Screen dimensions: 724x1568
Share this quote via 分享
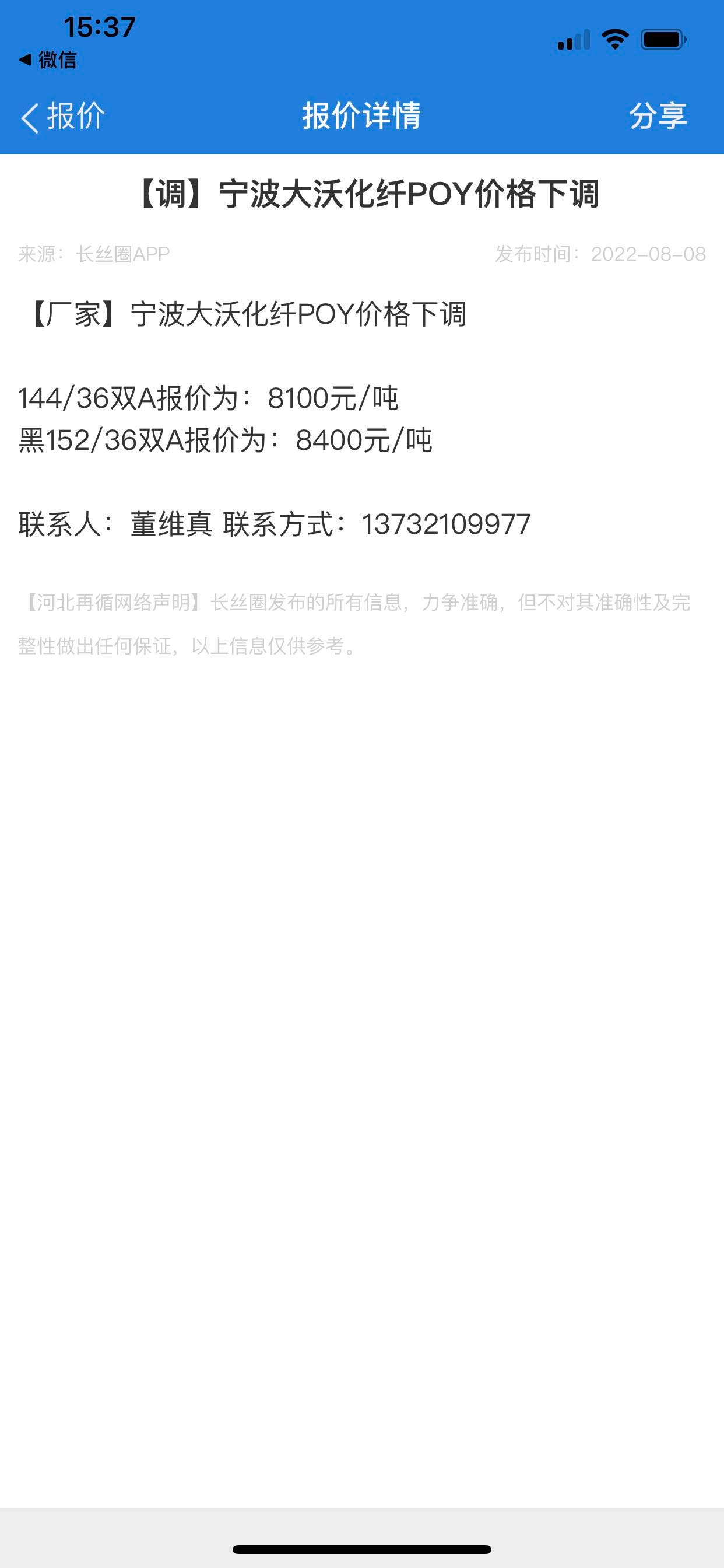(658, 116)
